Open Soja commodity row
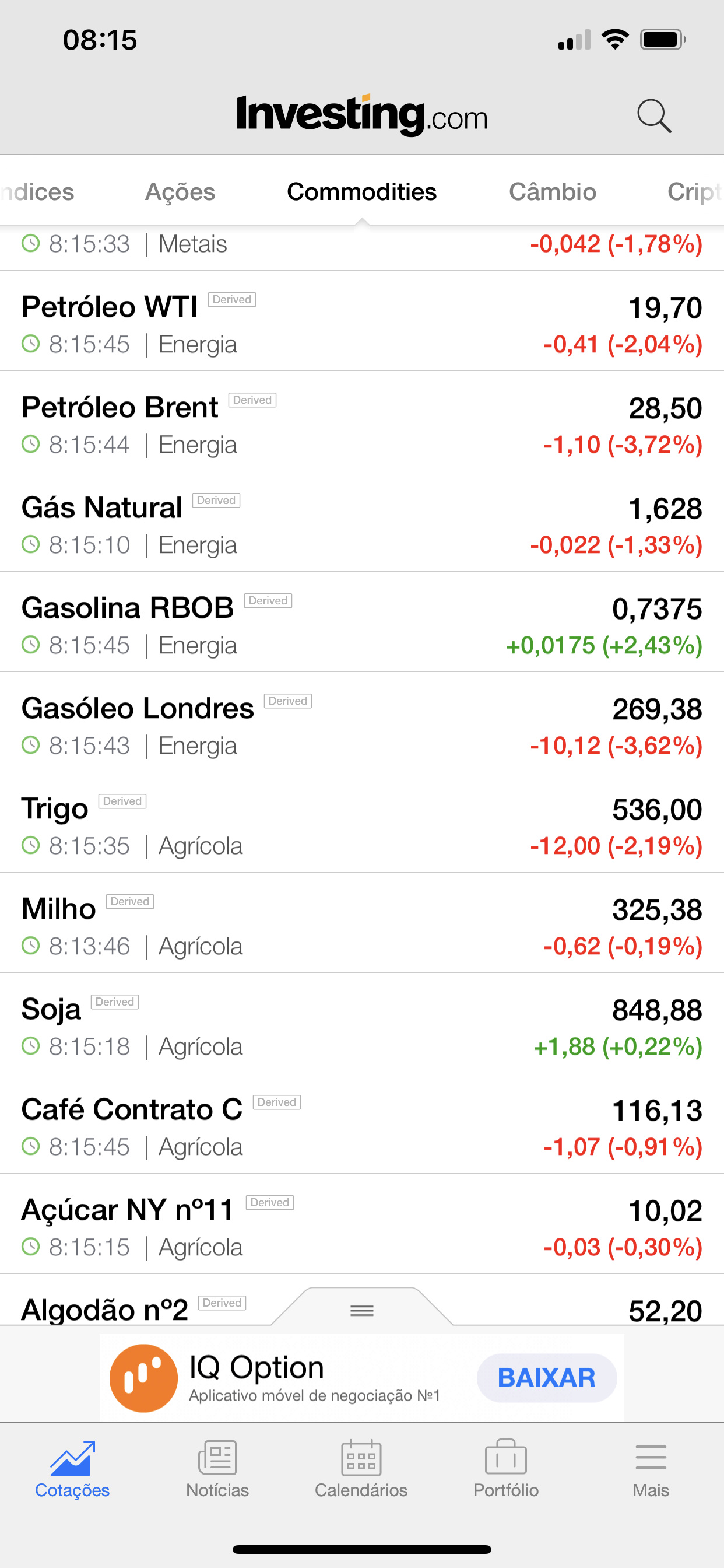724x1568 pixels. click(362, 1024)
